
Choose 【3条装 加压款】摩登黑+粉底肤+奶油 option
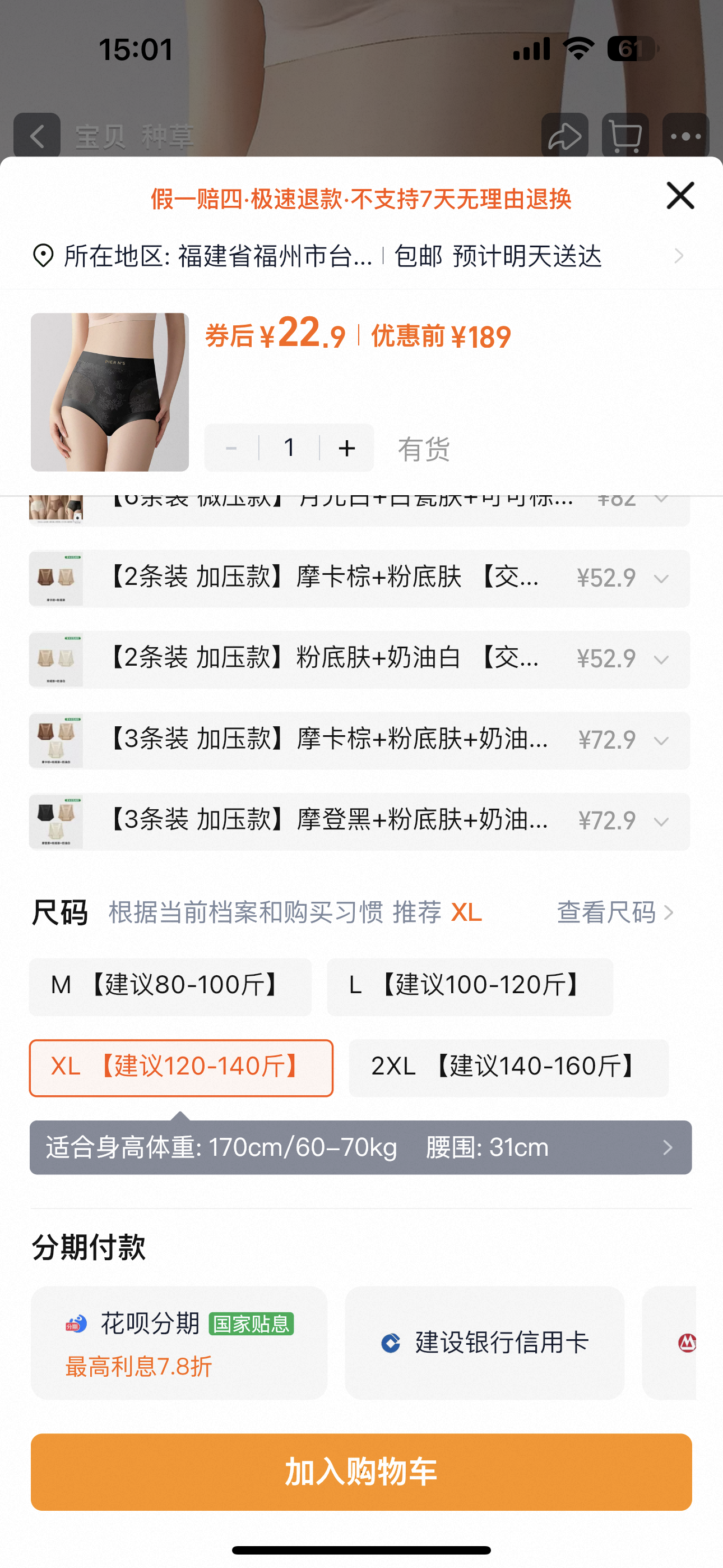[x=359, y=821]
